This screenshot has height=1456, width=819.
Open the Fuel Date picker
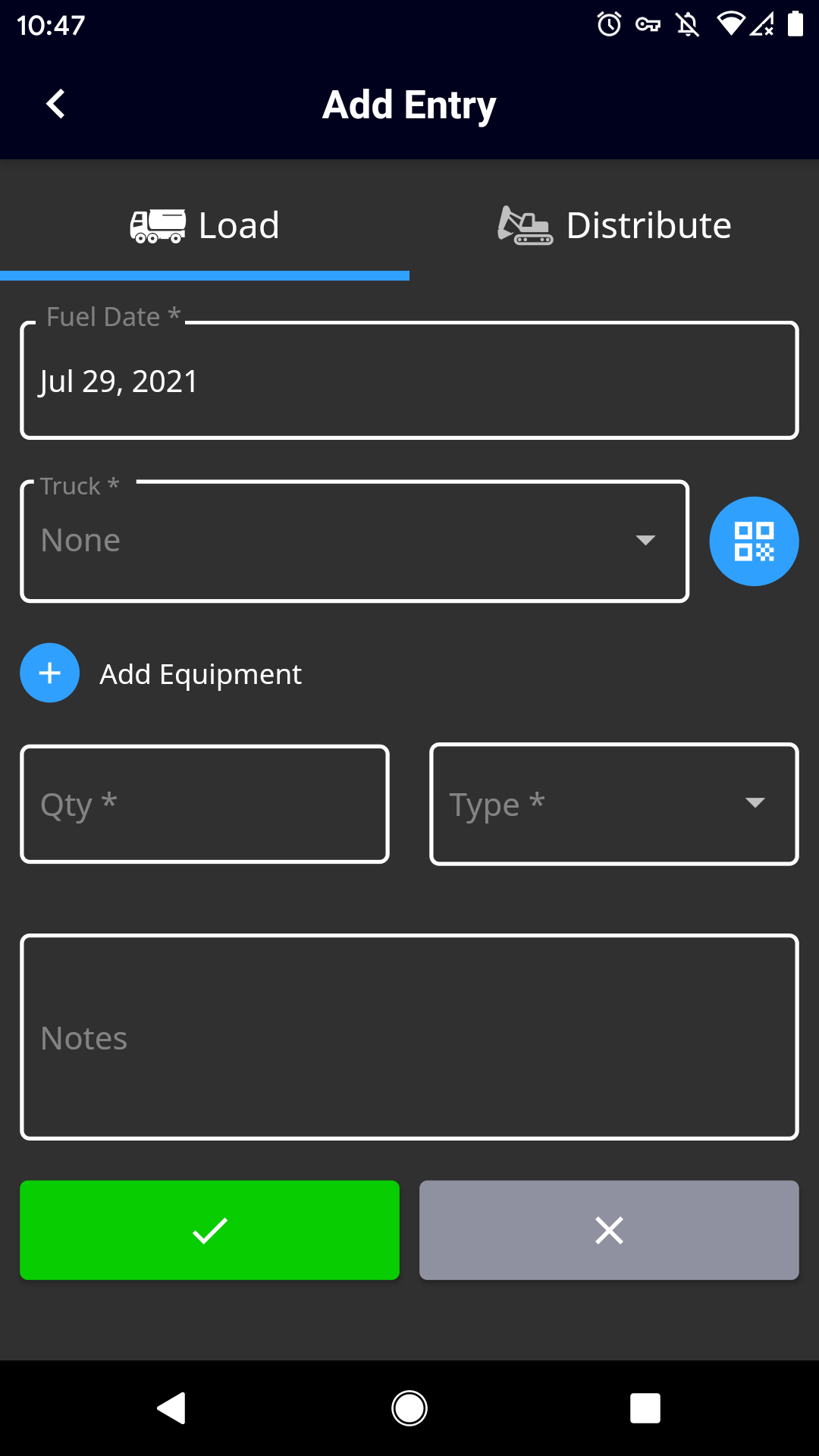409,380
